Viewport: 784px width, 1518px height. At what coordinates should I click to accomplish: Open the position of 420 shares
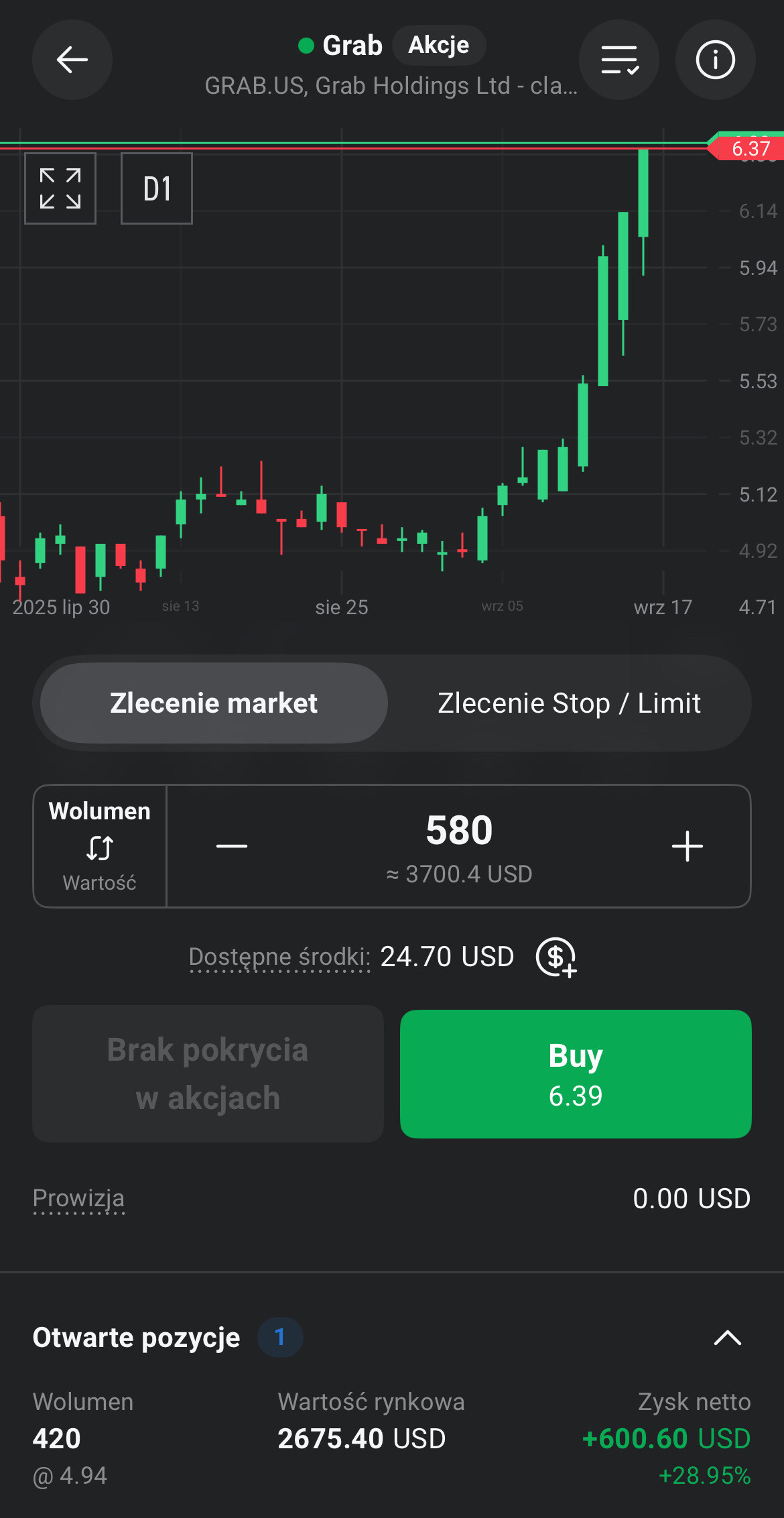(391, 1438)
